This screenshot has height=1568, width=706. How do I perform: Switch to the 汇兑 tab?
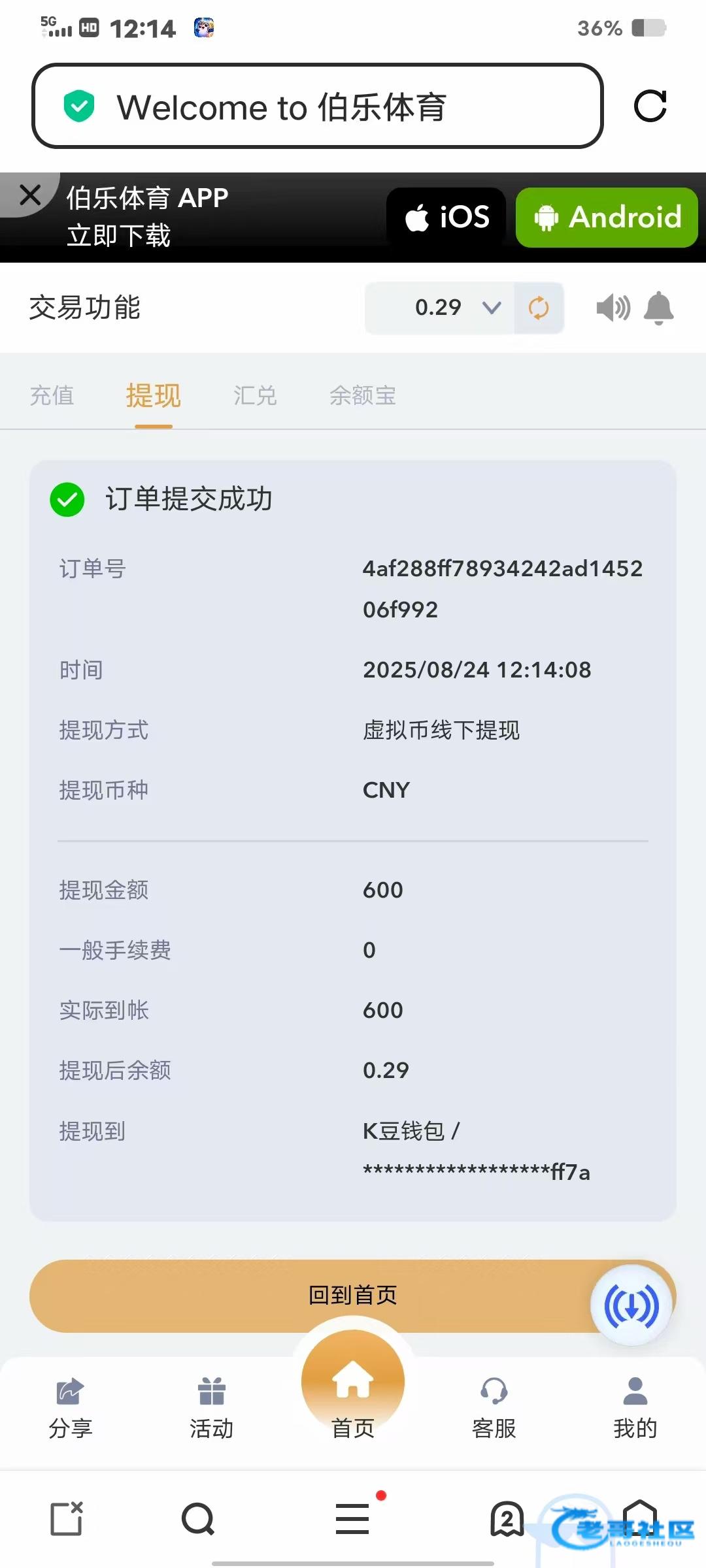click(x=255, y=395)
